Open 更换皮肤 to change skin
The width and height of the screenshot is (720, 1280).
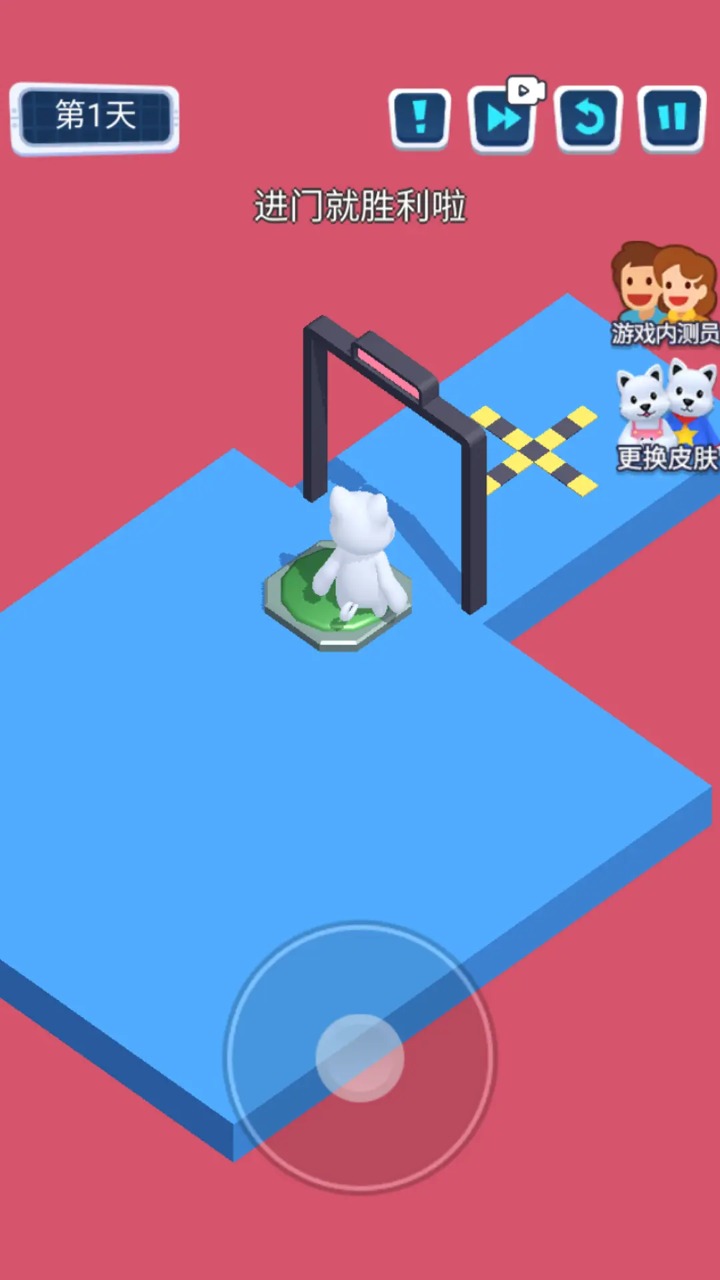click(x=666, y=415)
